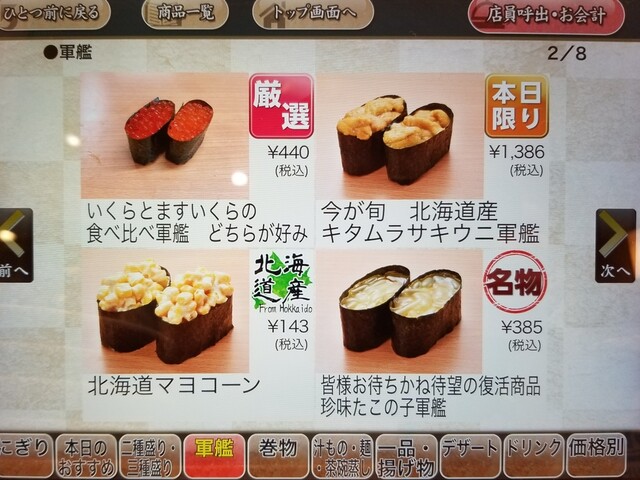
Task: Open 汁もの・麺・茶碗蒸し tab
Action: click(x=342, y=456)
